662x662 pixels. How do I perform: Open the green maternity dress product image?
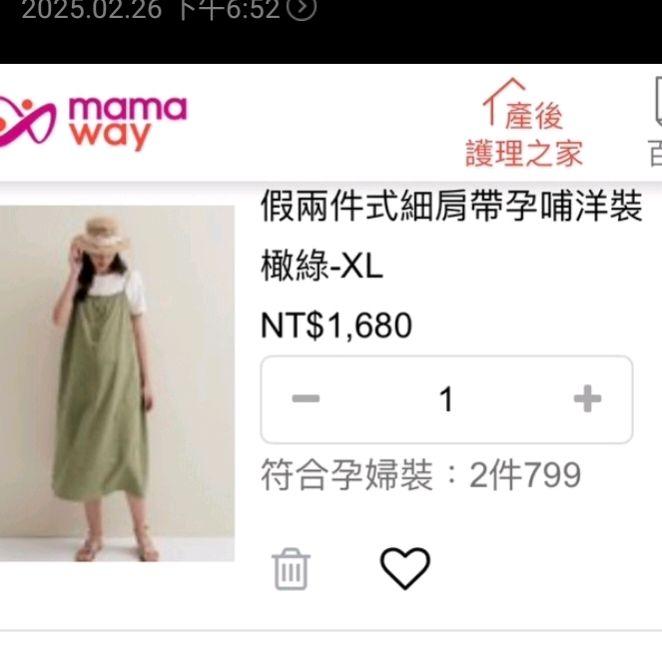[x=117, y=385]
